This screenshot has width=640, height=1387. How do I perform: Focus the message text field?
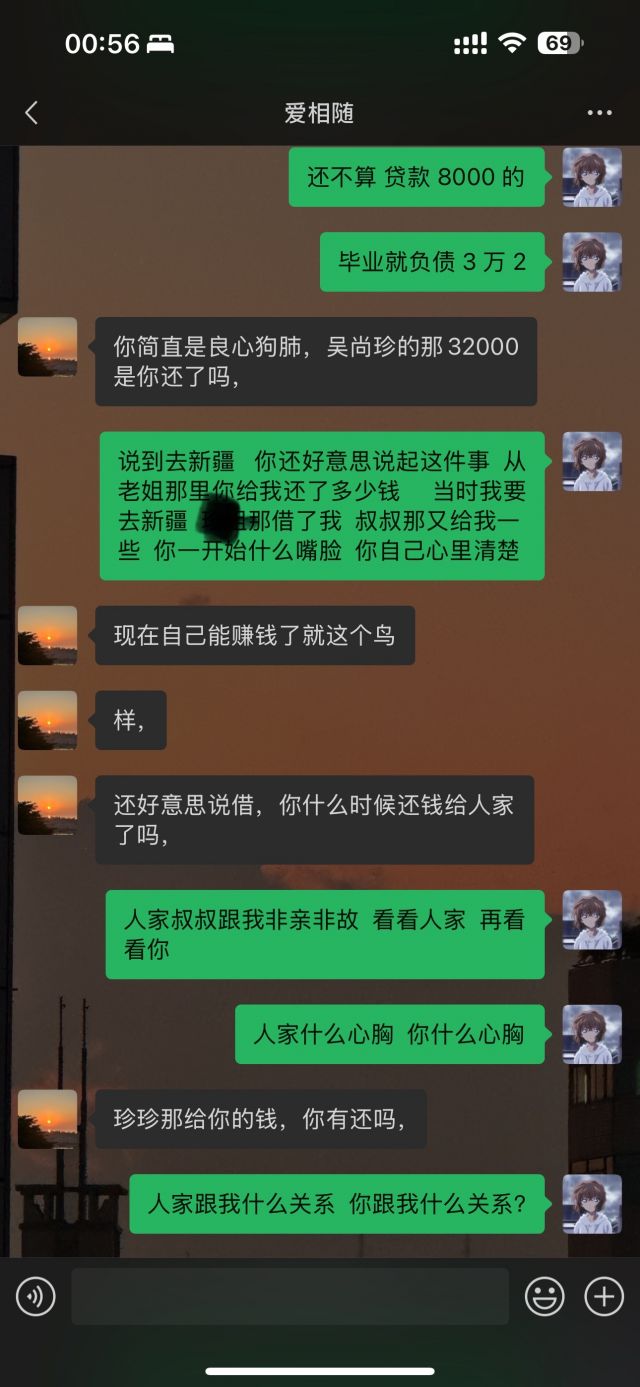coord(289,1297)
